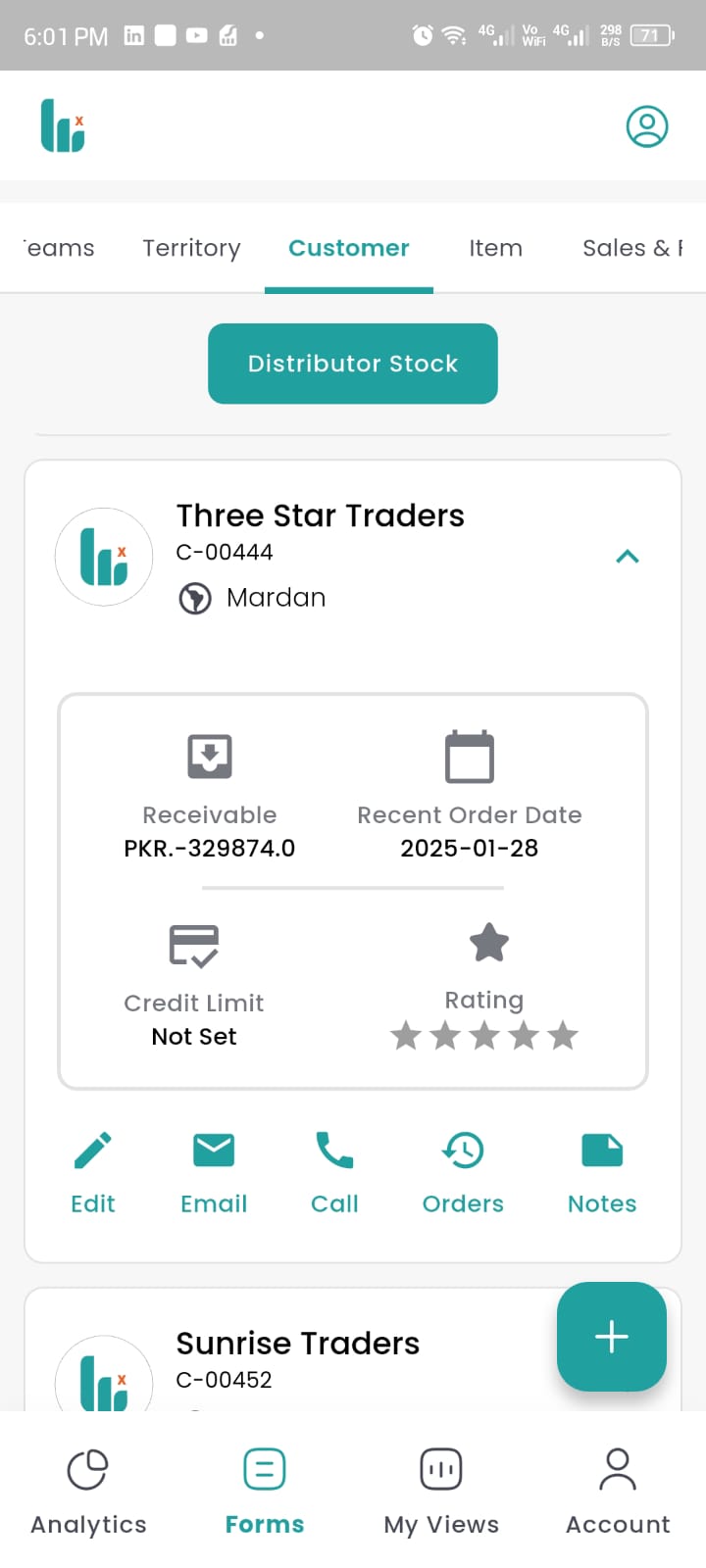Expand the Sunrise Traders card
706x1568 pixels.
(x=297, y=1343)
